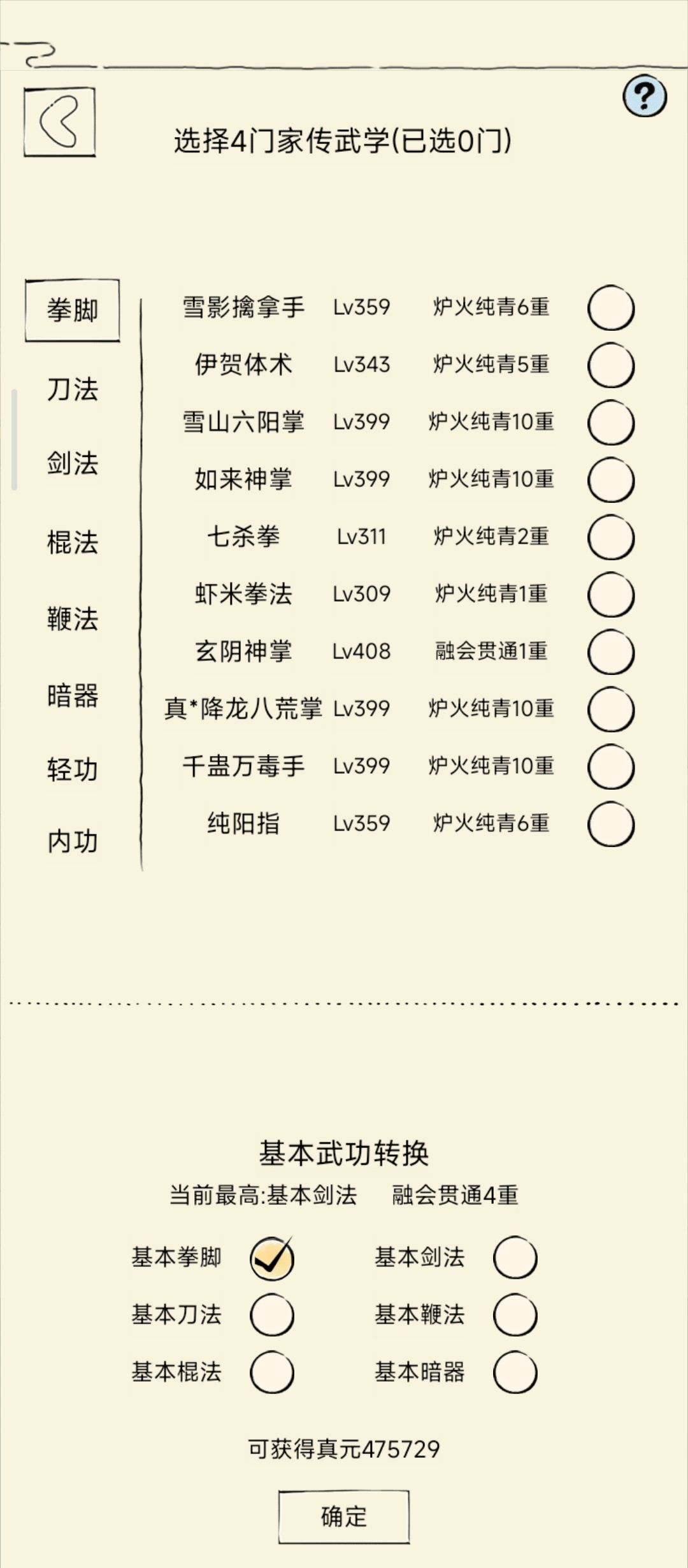The height and width of the screenshot is (1568, 688).
Task: Switch to the 轻功 tab
Action: 73,769
